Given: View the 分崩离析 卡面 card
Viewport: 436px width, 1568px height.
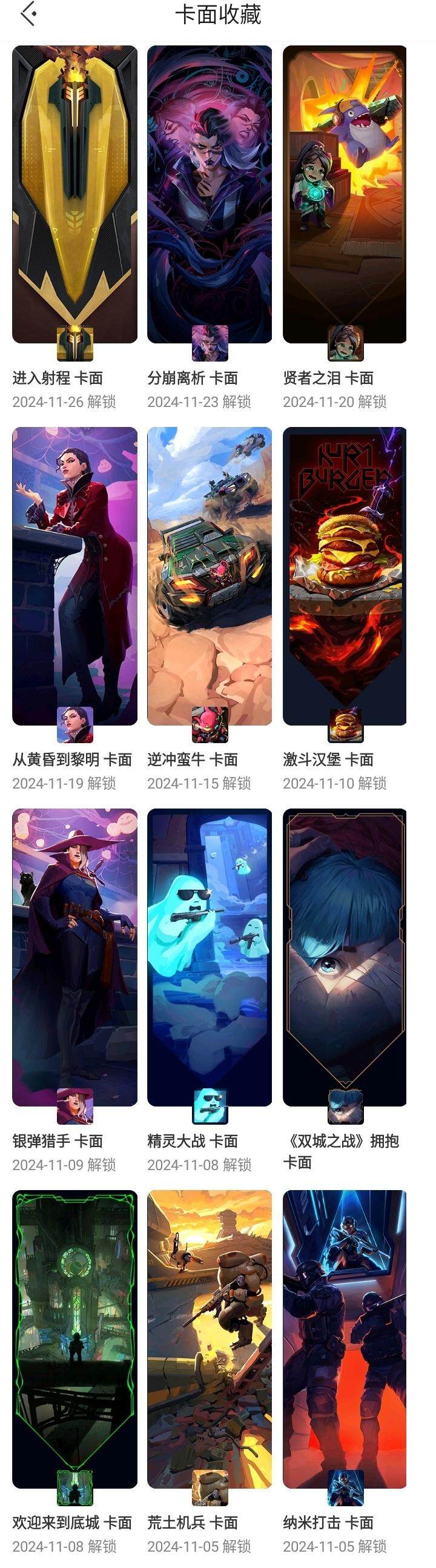Looking at the screenshot, I should point(210,195).
